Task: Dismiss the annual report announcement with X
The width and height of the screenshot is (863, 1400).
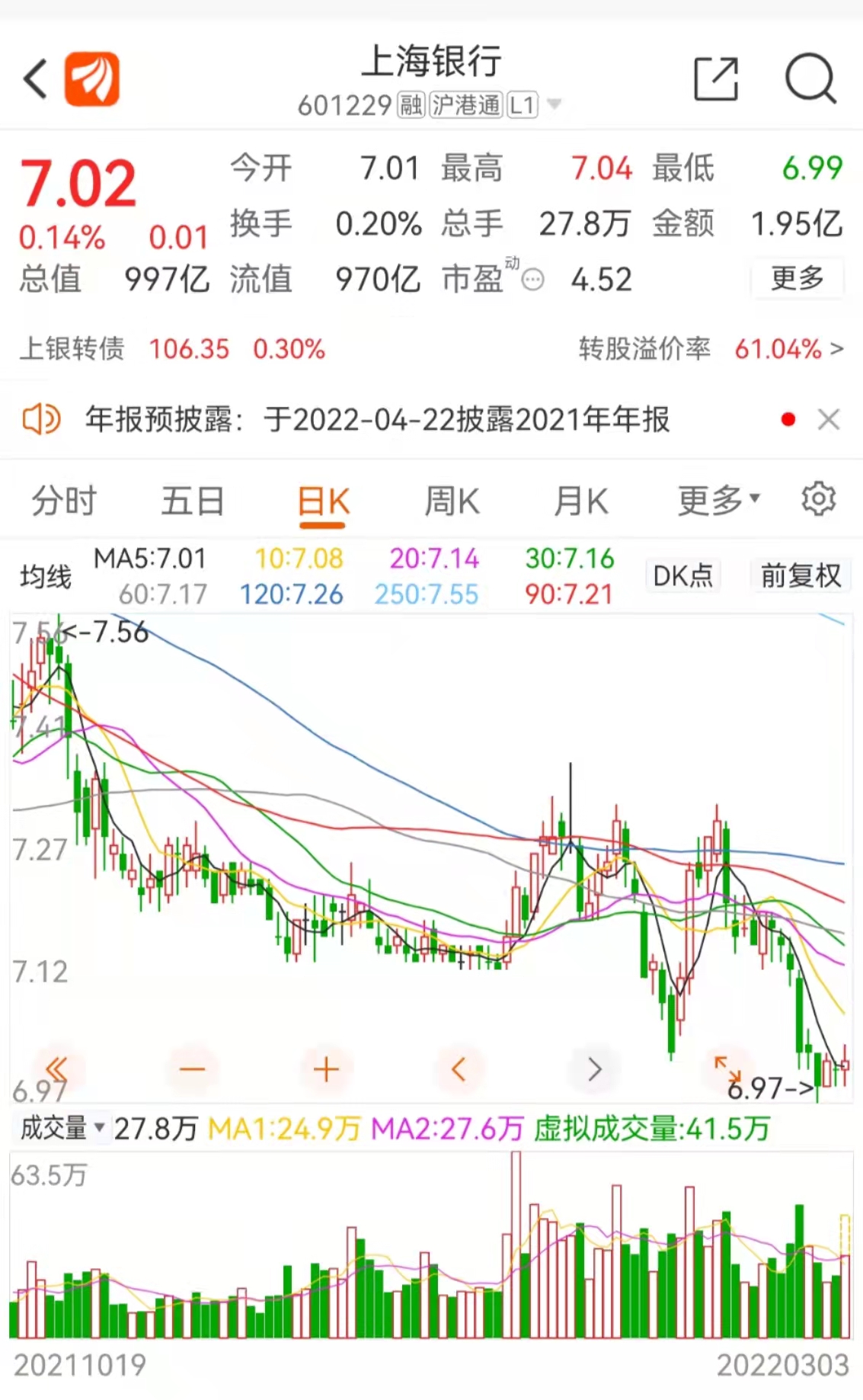Action: [x=829, y=420]
